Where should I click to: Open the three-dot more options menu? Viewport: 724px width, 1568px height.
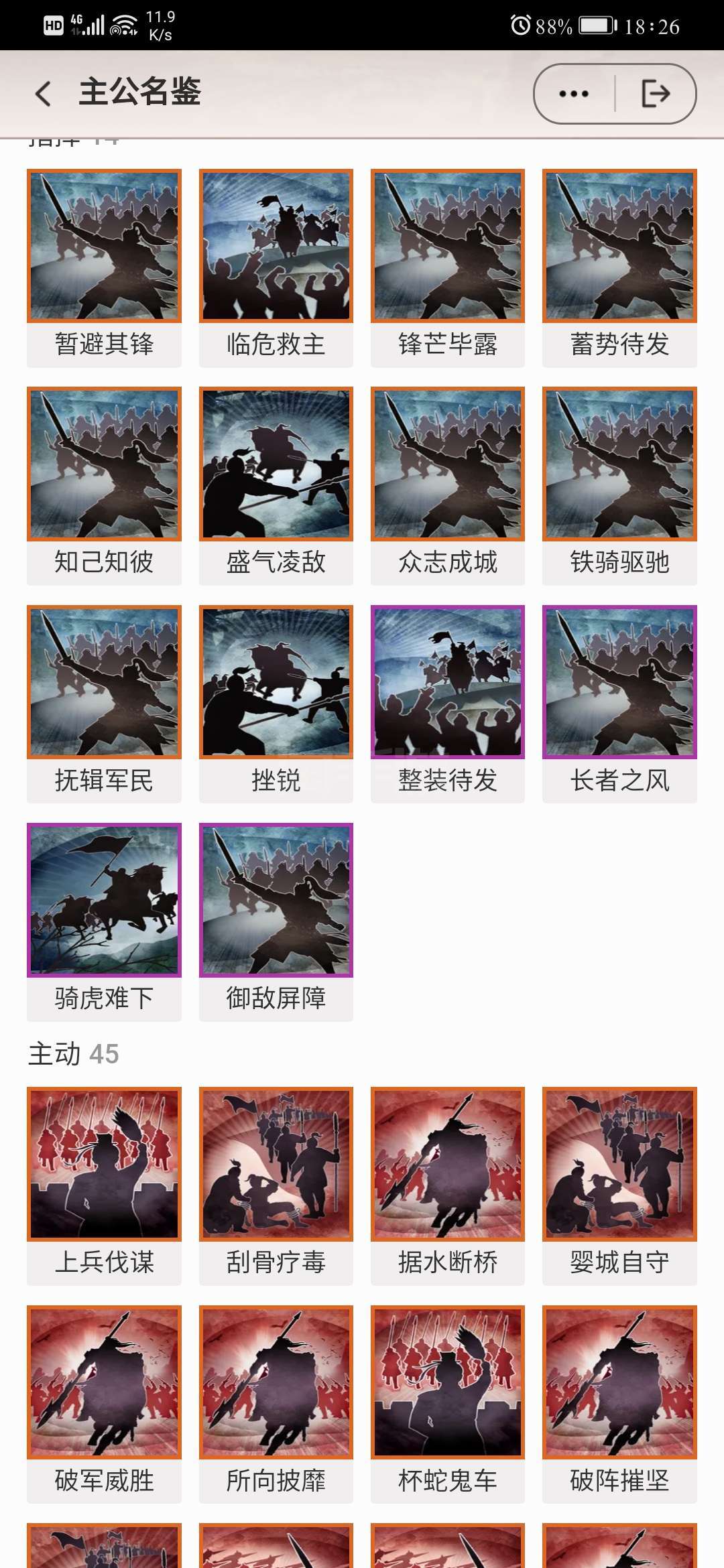(x=574, y=94)
